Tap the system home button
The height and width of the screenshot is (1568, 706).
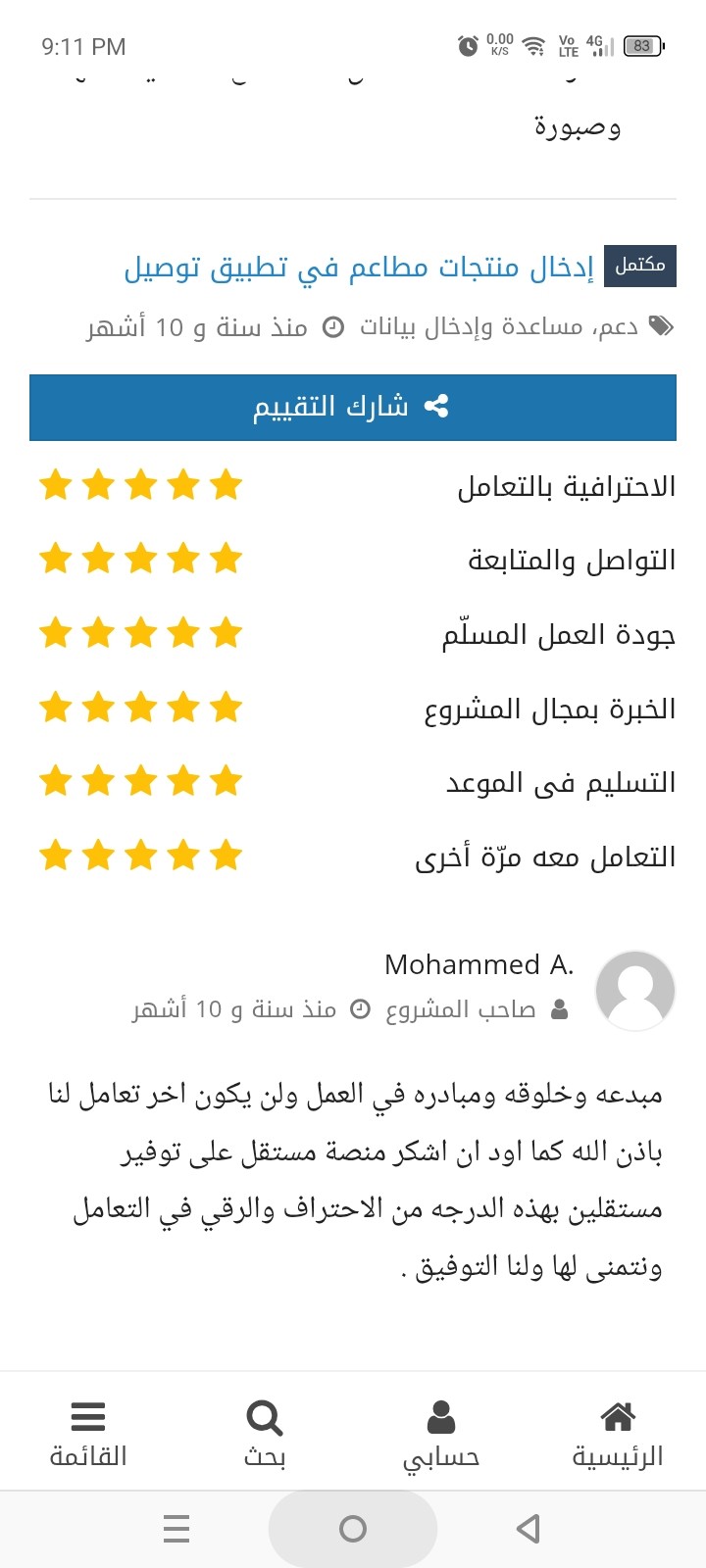[x=353, y=1528]
